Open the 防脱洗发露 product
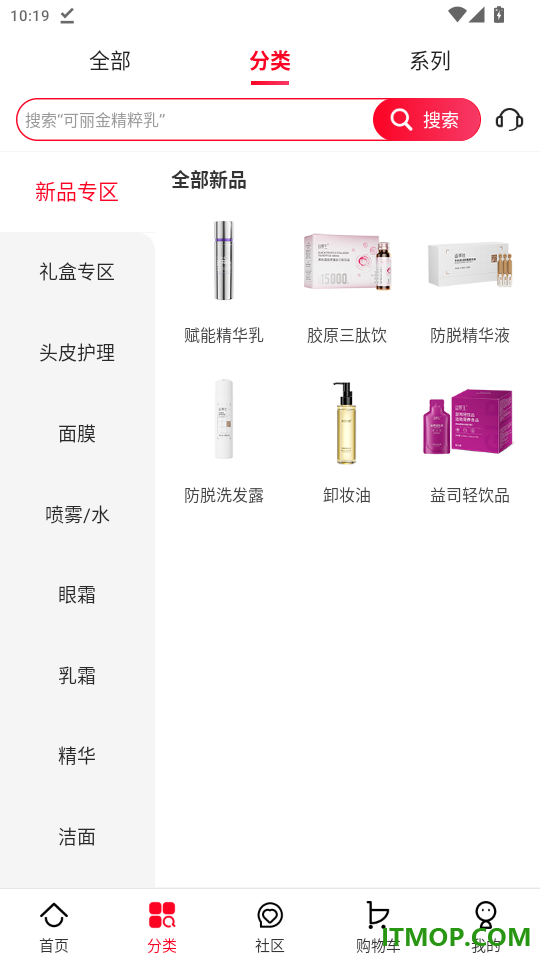The width and height of the screenshot is (540, 960). (x=224, y=441)
